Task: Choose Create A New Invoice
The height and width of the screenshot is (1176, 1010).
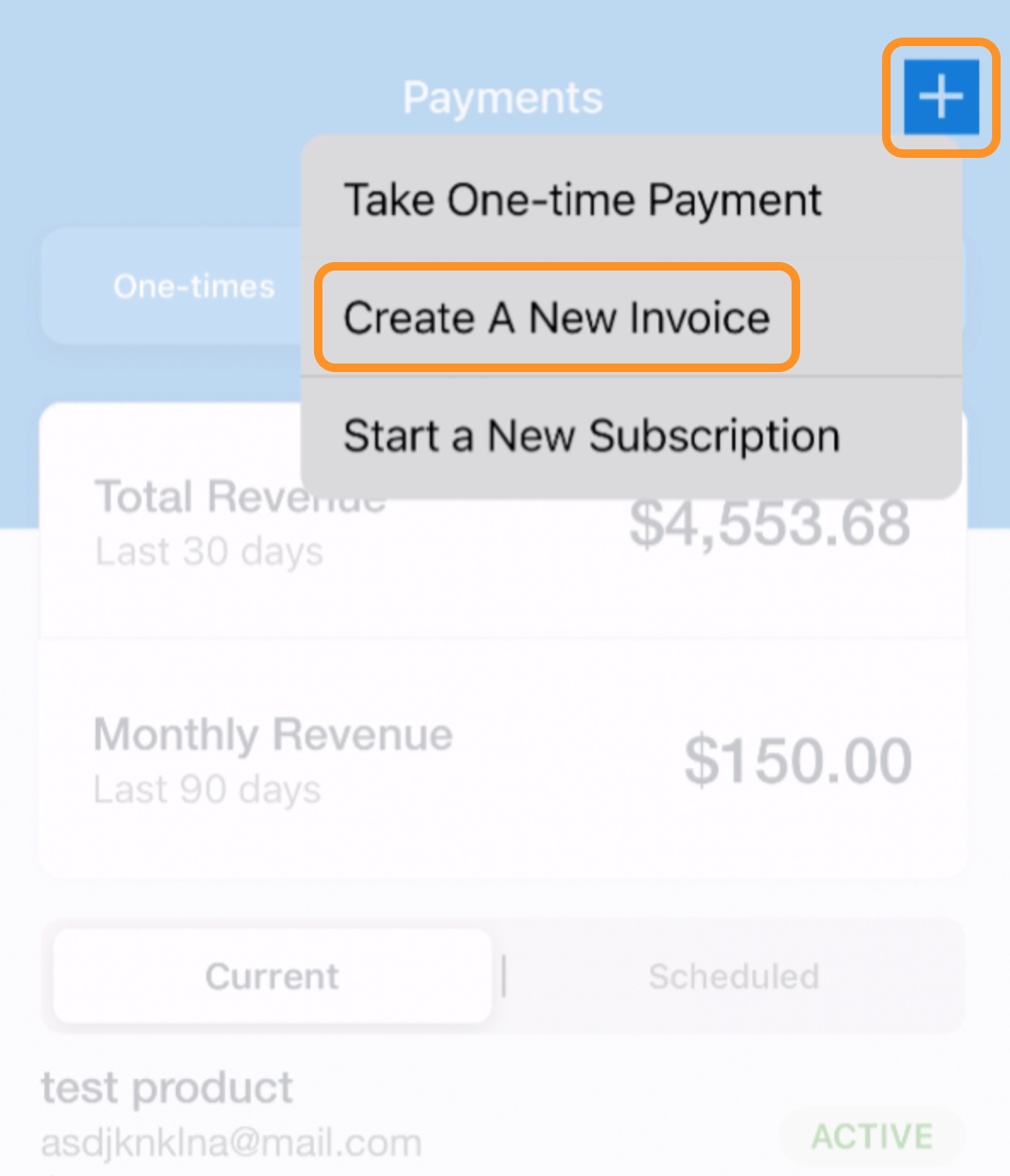Action: pos(556,317)
